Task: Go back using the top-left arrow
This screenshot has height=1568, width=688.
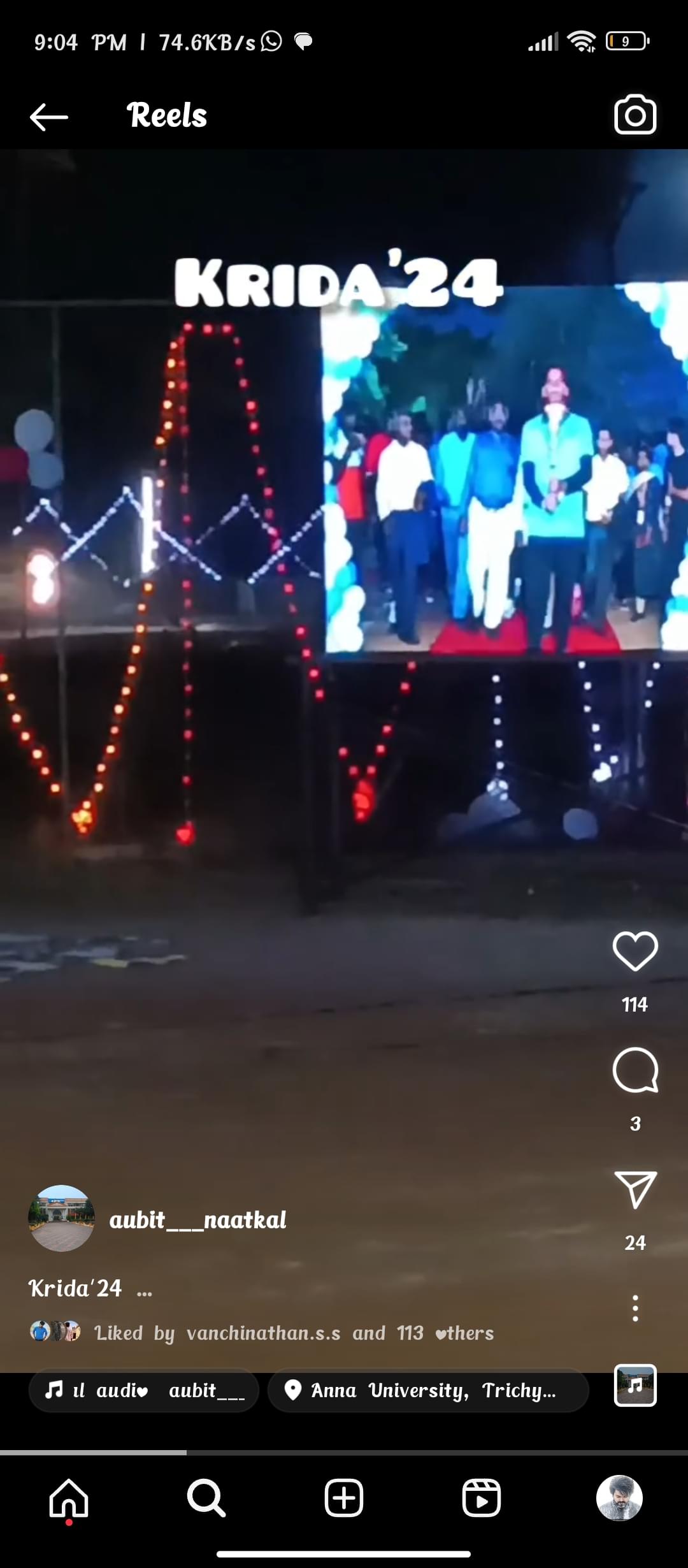Action: [x=48, y=117]
